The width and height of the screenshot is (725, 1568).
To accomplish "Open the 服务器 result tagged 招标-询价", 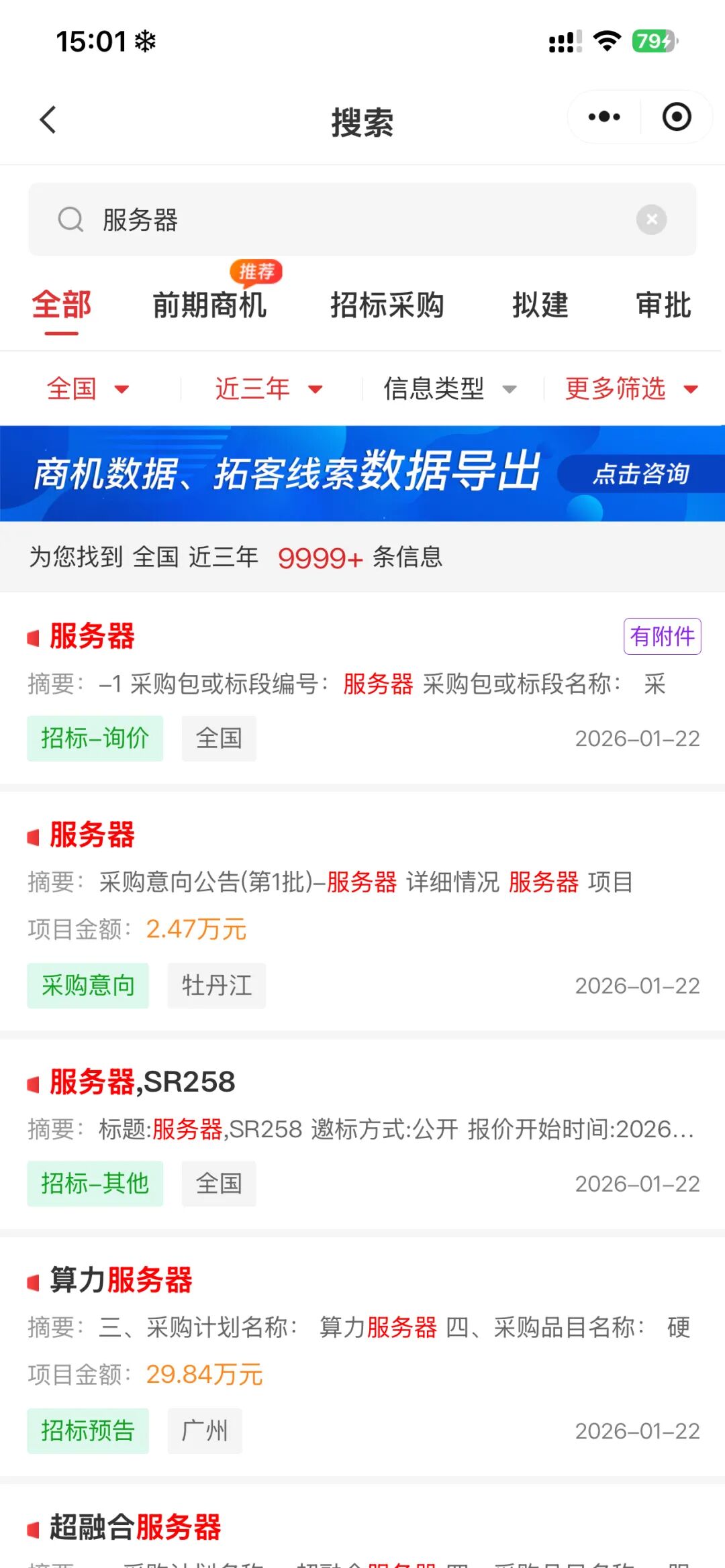I will (93, 636).
